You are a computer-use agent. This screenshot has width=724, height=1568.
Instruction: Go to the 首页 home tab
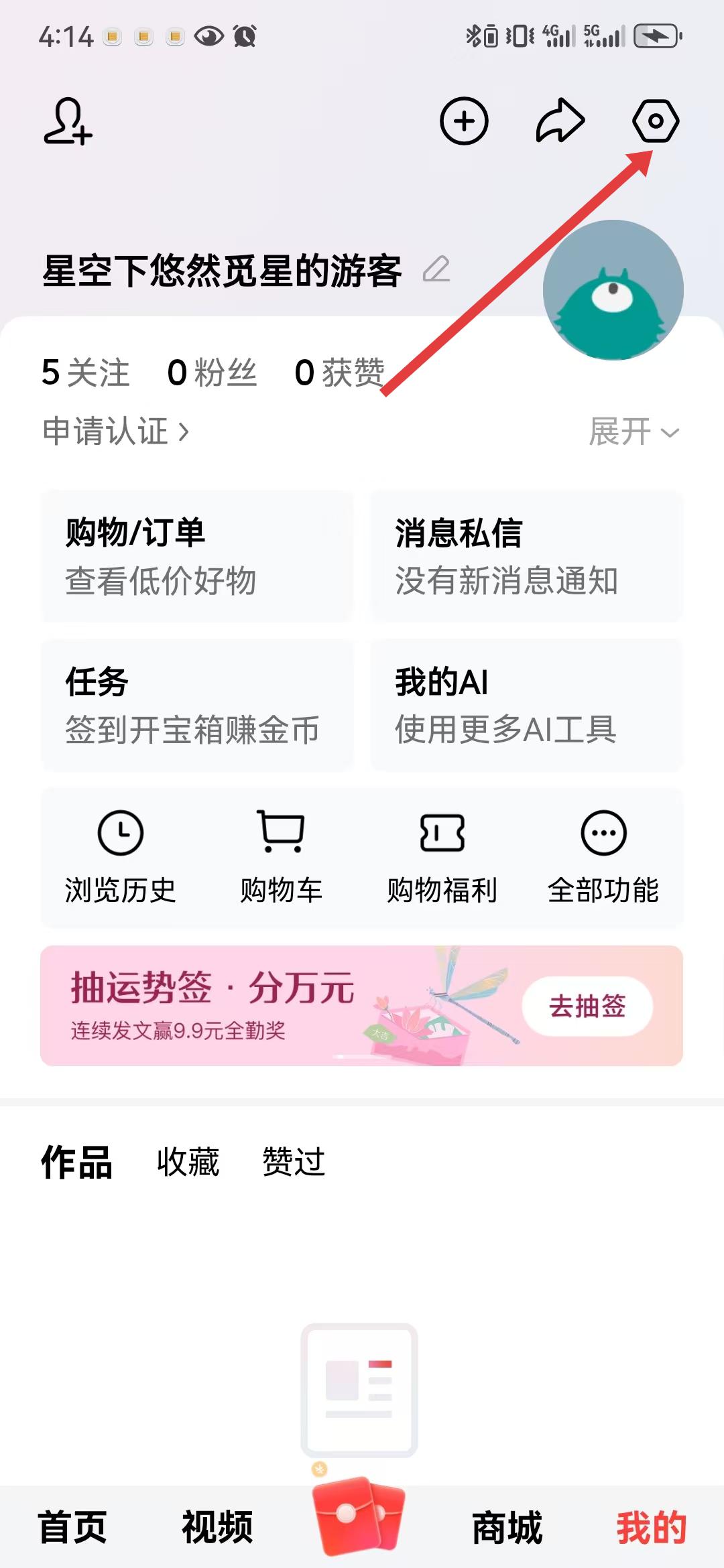(72, 1527)
